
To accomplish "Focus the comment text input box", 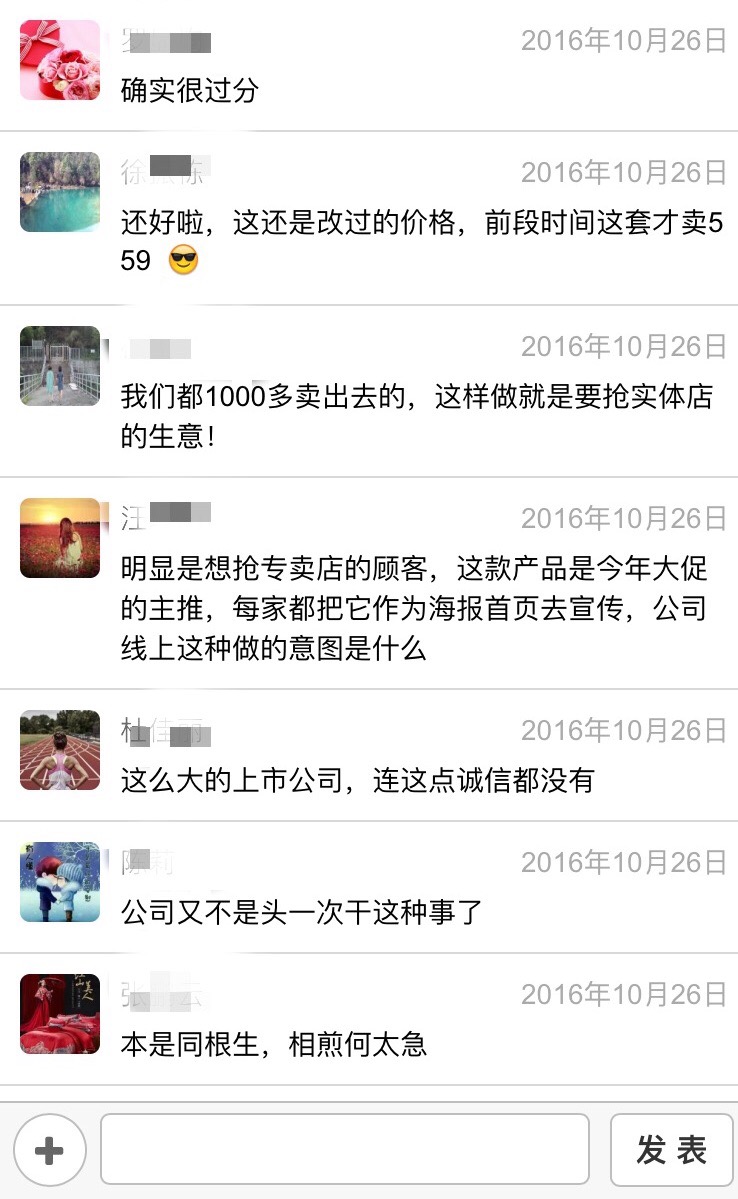I will click(x=344, y=1150).
